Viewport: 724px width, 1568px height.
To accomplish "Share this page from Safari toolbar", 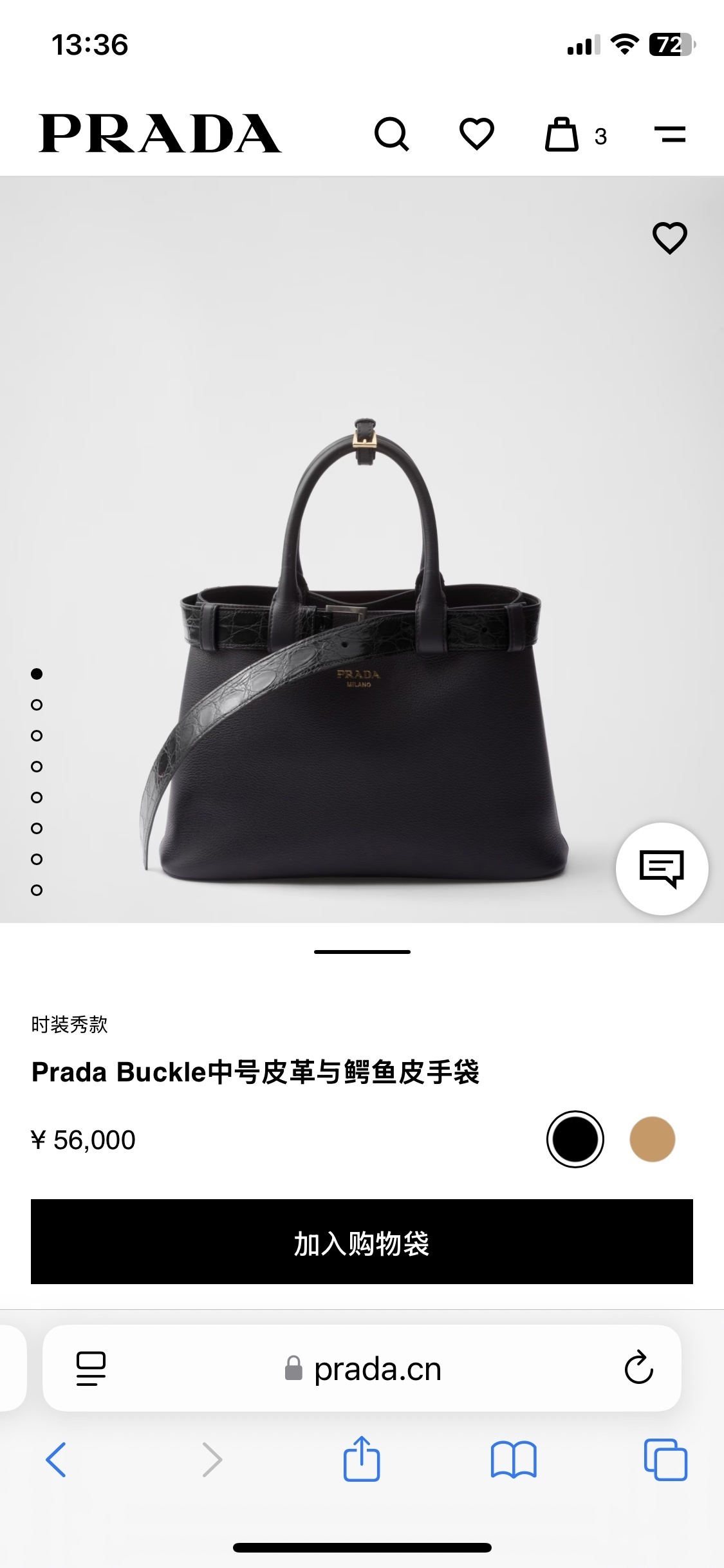I will [x=362, y=1459].
